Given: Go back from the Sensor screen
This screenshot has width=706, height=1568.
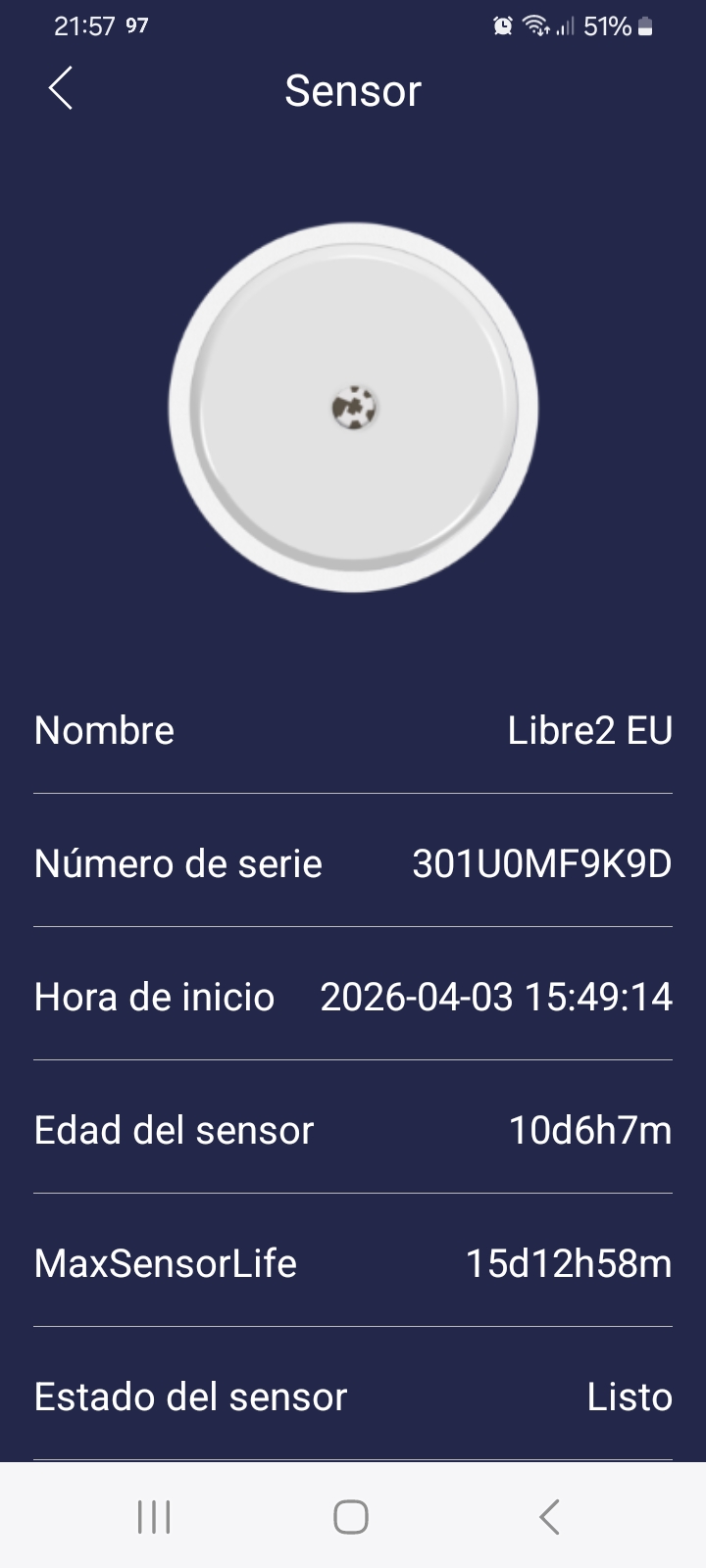Looking at the screenshot, I should [61, 89].
